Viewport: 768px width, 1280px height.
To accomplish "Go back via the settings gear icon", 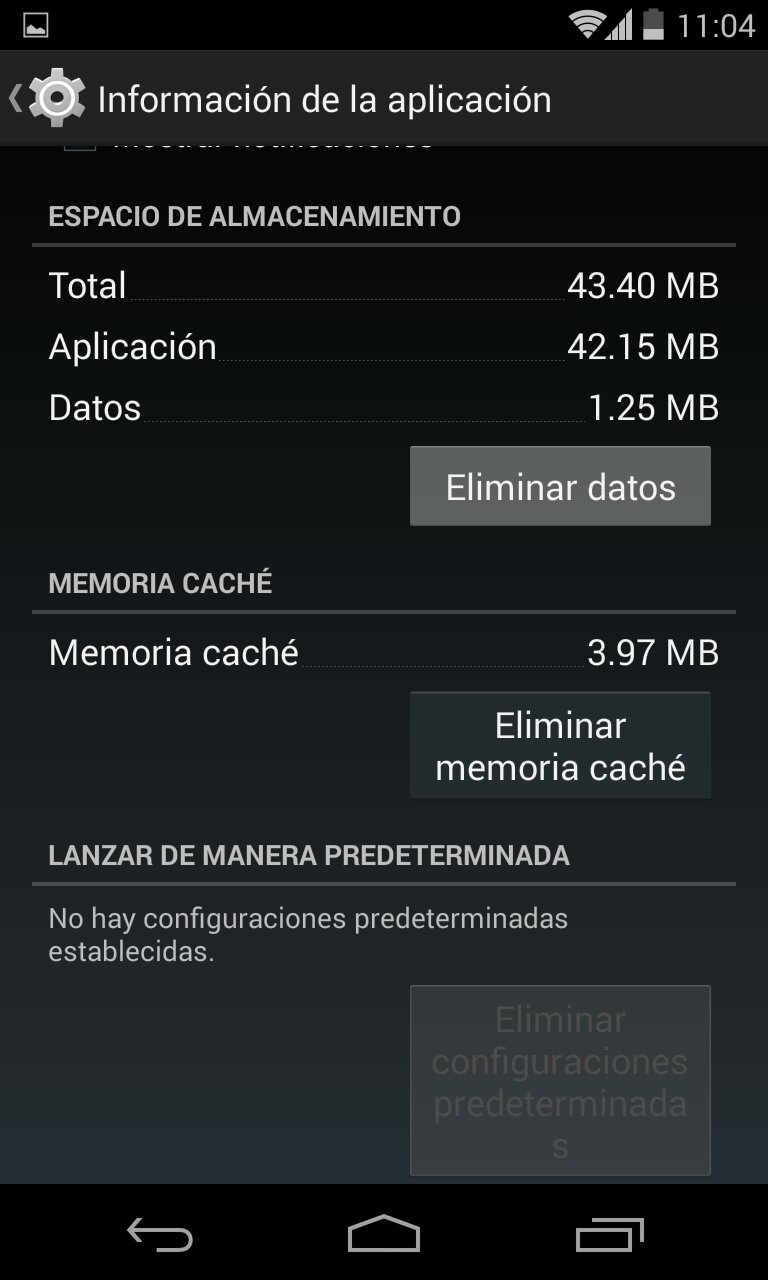I will click(56, 98).
